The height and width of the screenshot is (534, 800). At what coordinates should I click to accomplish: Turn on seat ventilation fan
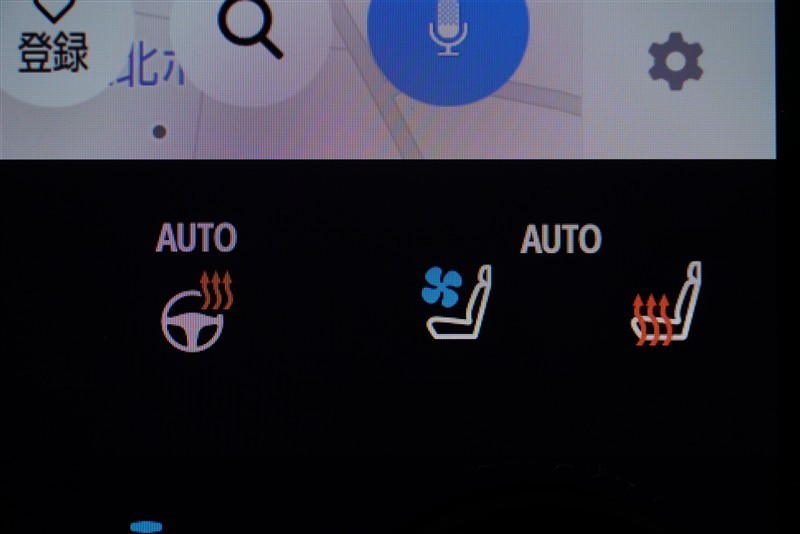point(456,300)
